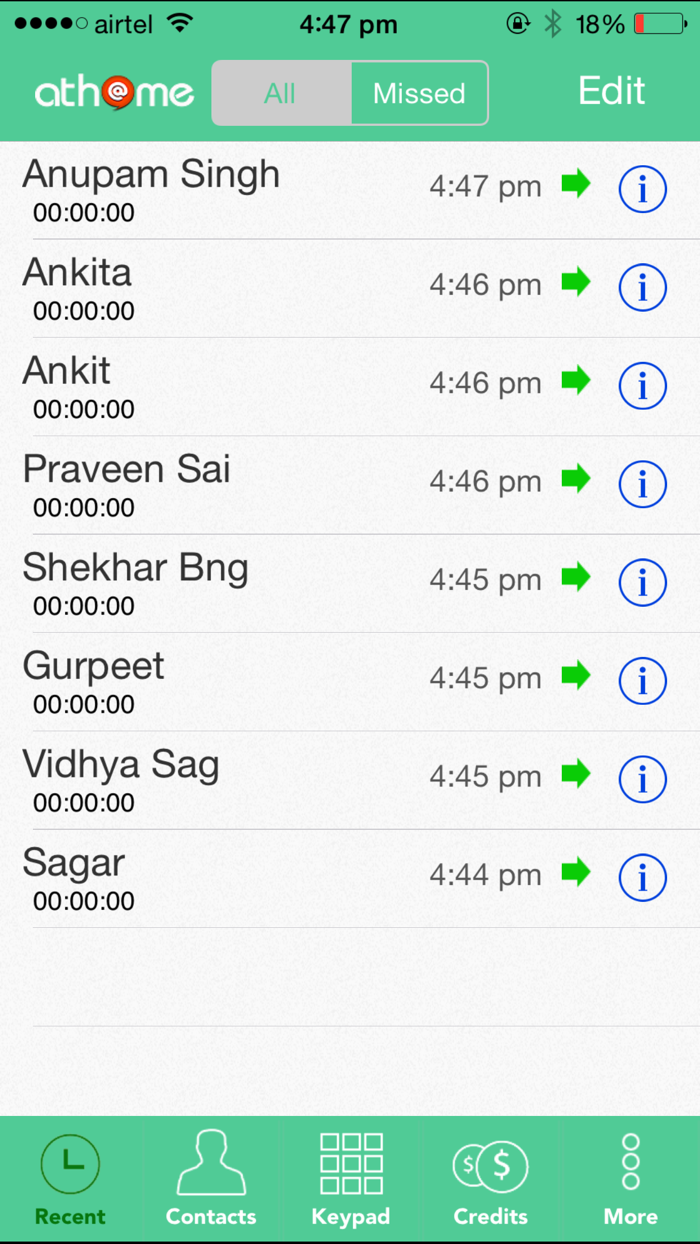The height and width of the screenshot is (1244, 700).
Task: Select the Recent tab
Action: (70, 1179)
